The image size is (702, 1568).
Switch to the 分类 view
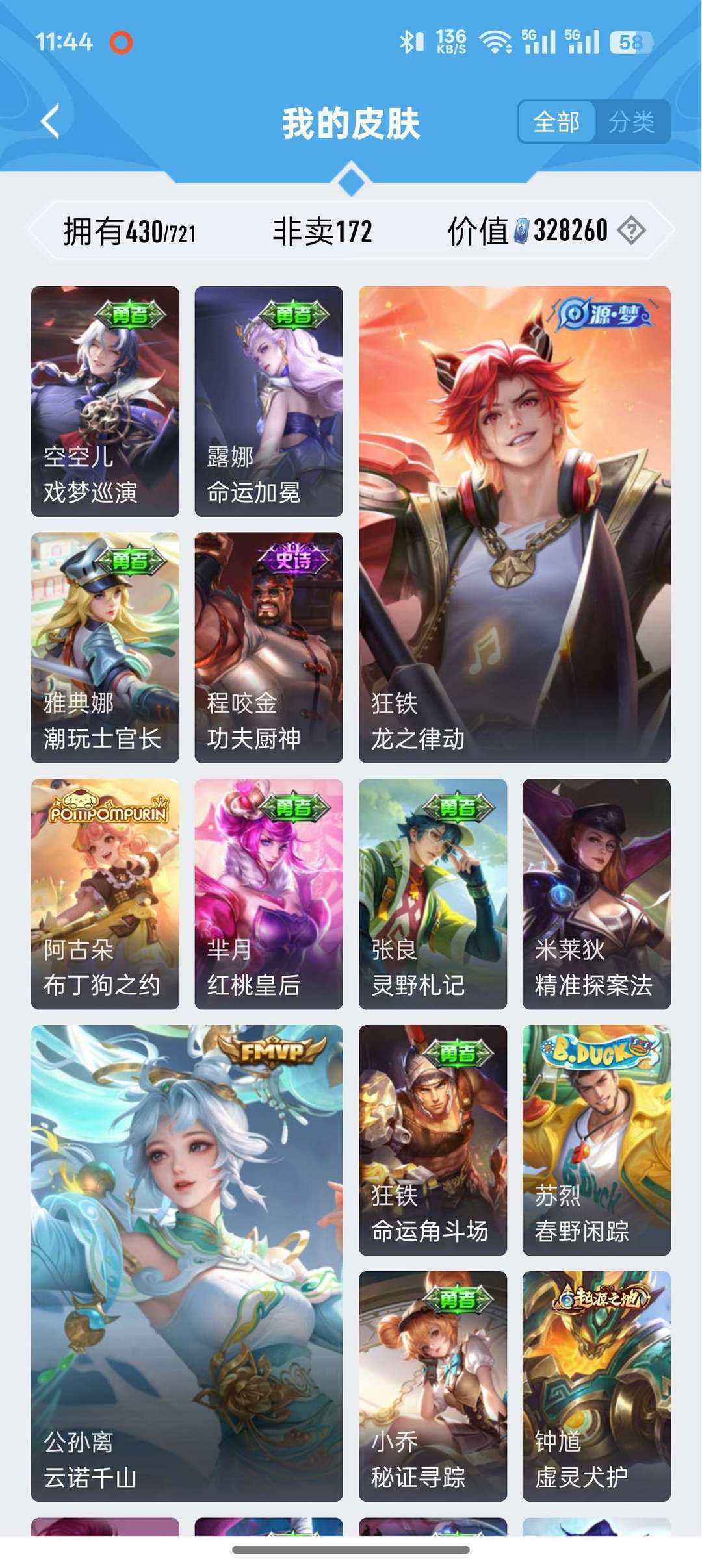[x=631, y=121]
